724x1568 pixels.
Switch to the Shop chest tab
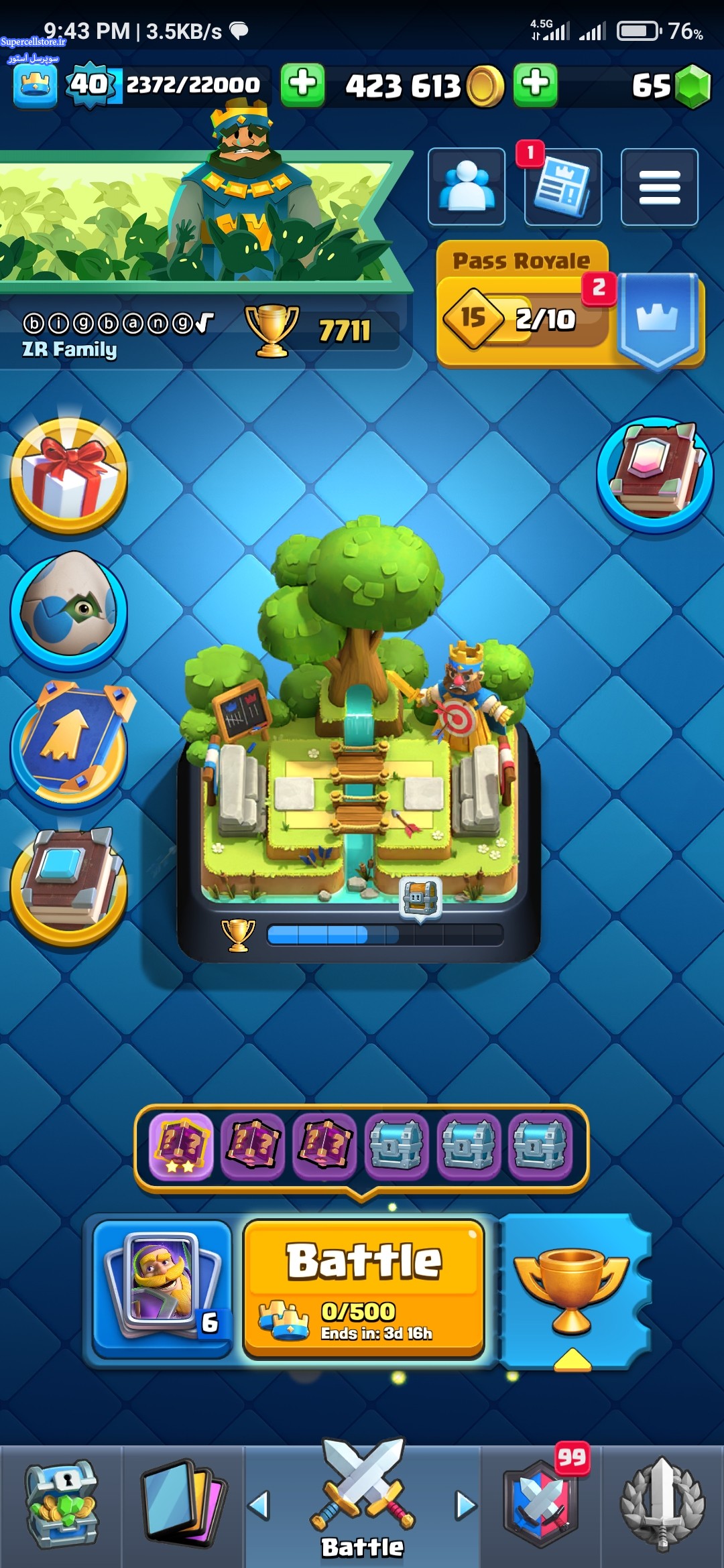[62, 1505]
